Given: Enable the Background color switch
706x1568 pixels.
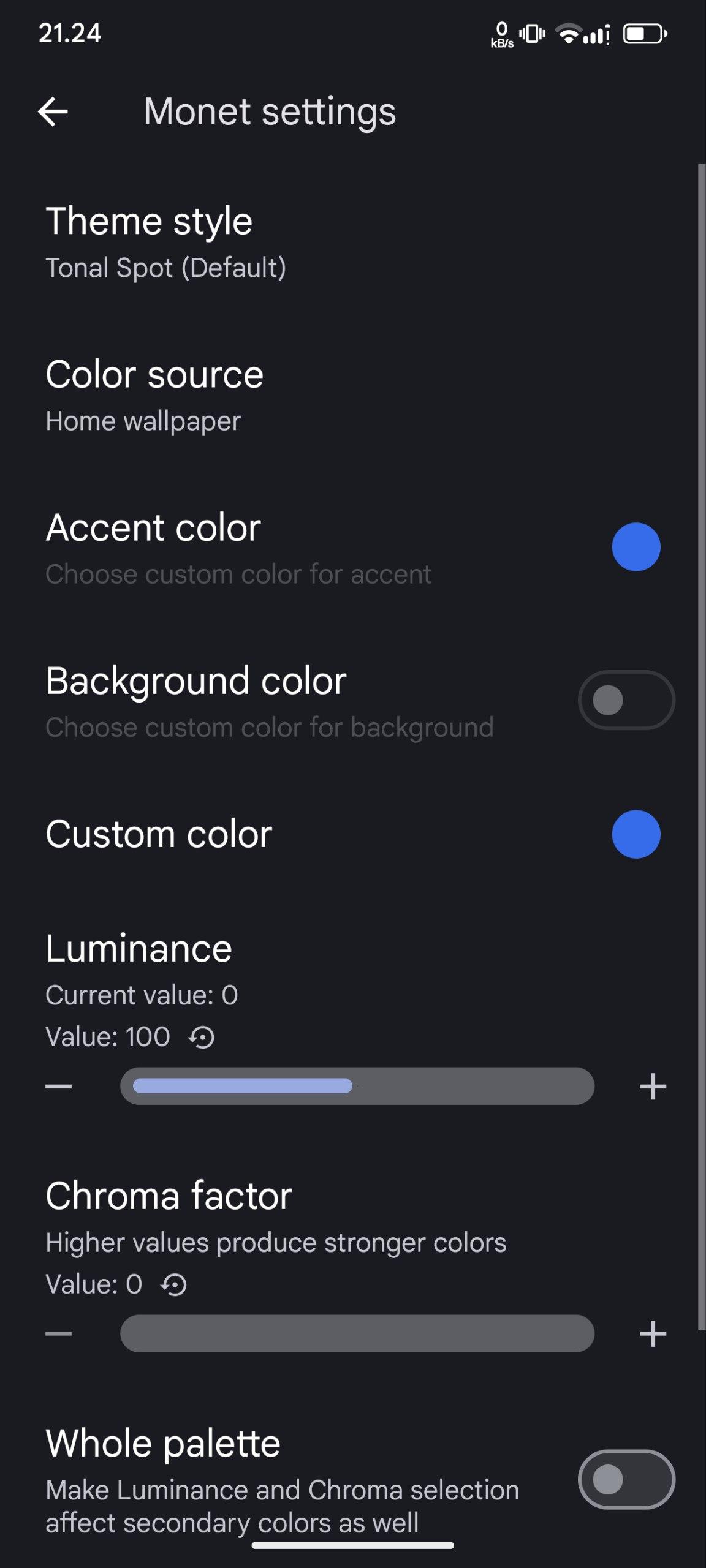Looking at the screenshot, I should coord(626,700).
